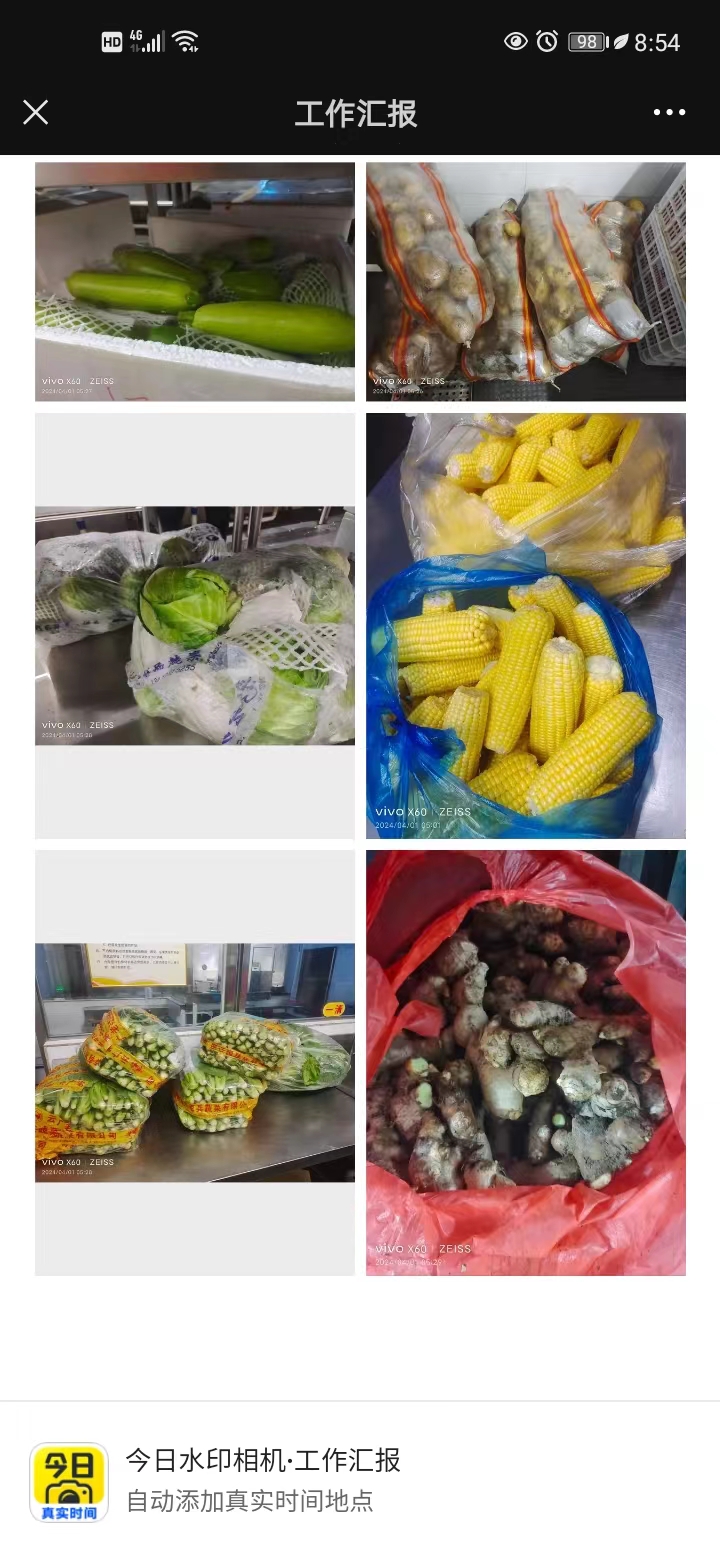This screenshot has width=720, height=1560.
Task: View the ginger in red bag photo
Action: click(x=526, y=1062)
